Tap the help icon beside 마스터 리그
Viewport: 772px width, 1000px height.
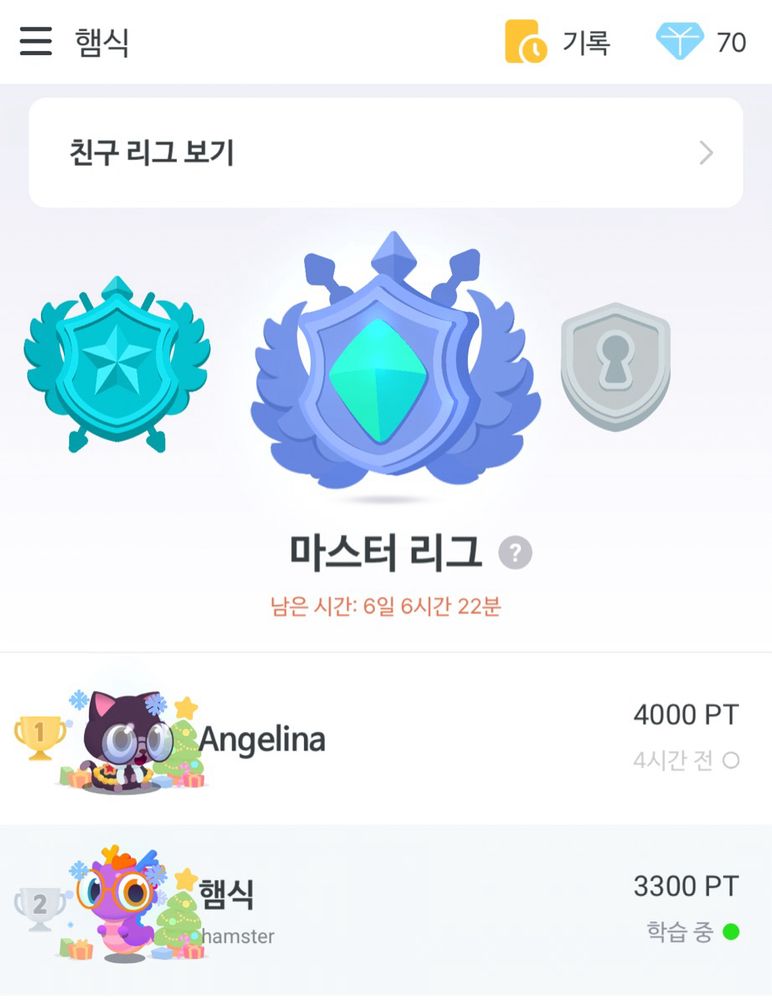click(515, 552)
